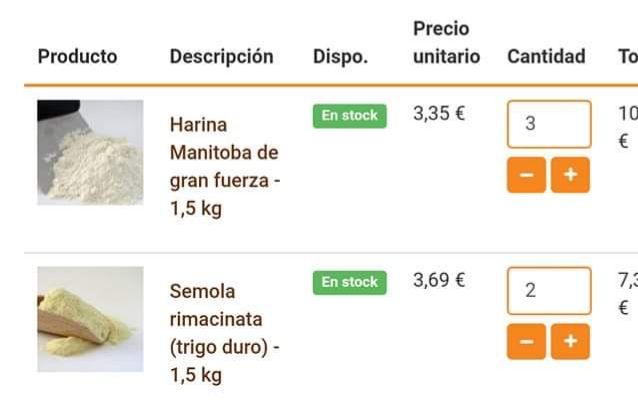Screen dimensions: 638x412
Task: Decrease quantity of Harina Manitoba
Action: click(526, 175)
